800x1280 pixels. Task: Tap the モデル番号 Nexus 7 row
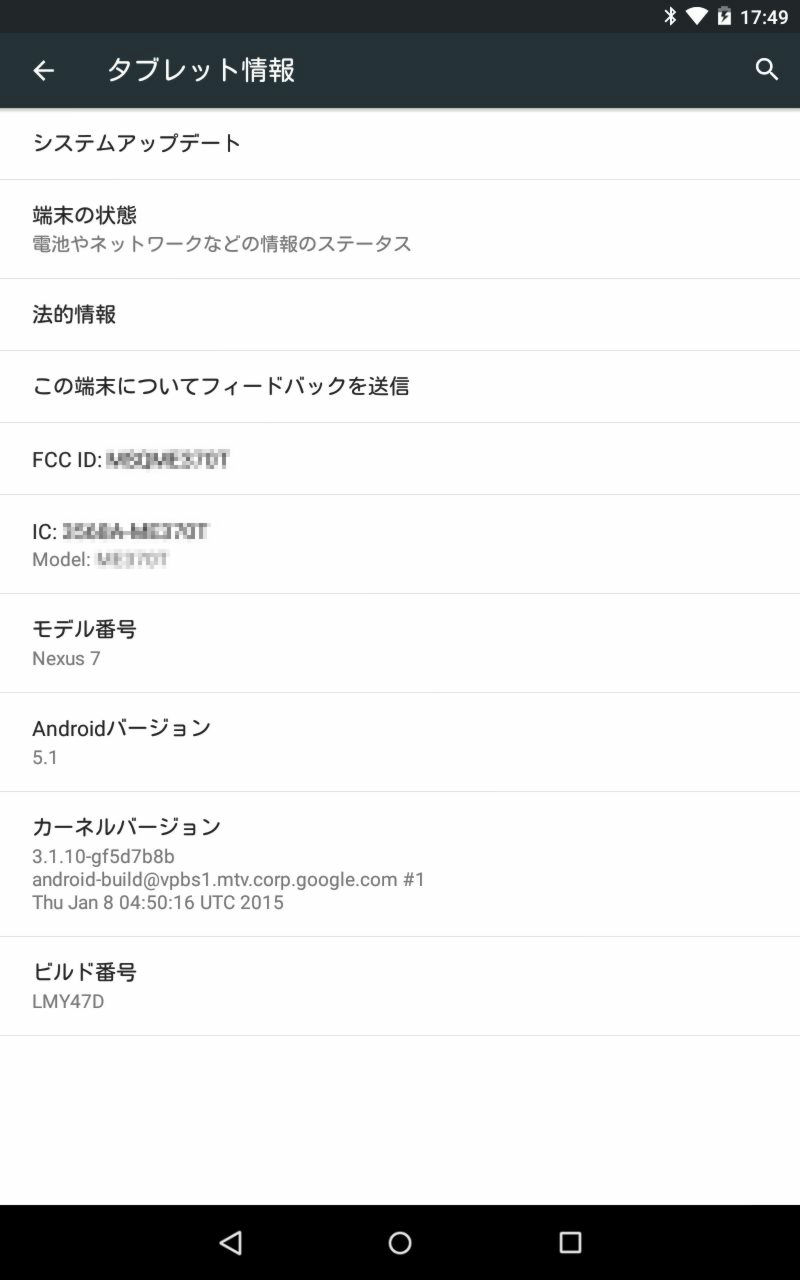400,643
